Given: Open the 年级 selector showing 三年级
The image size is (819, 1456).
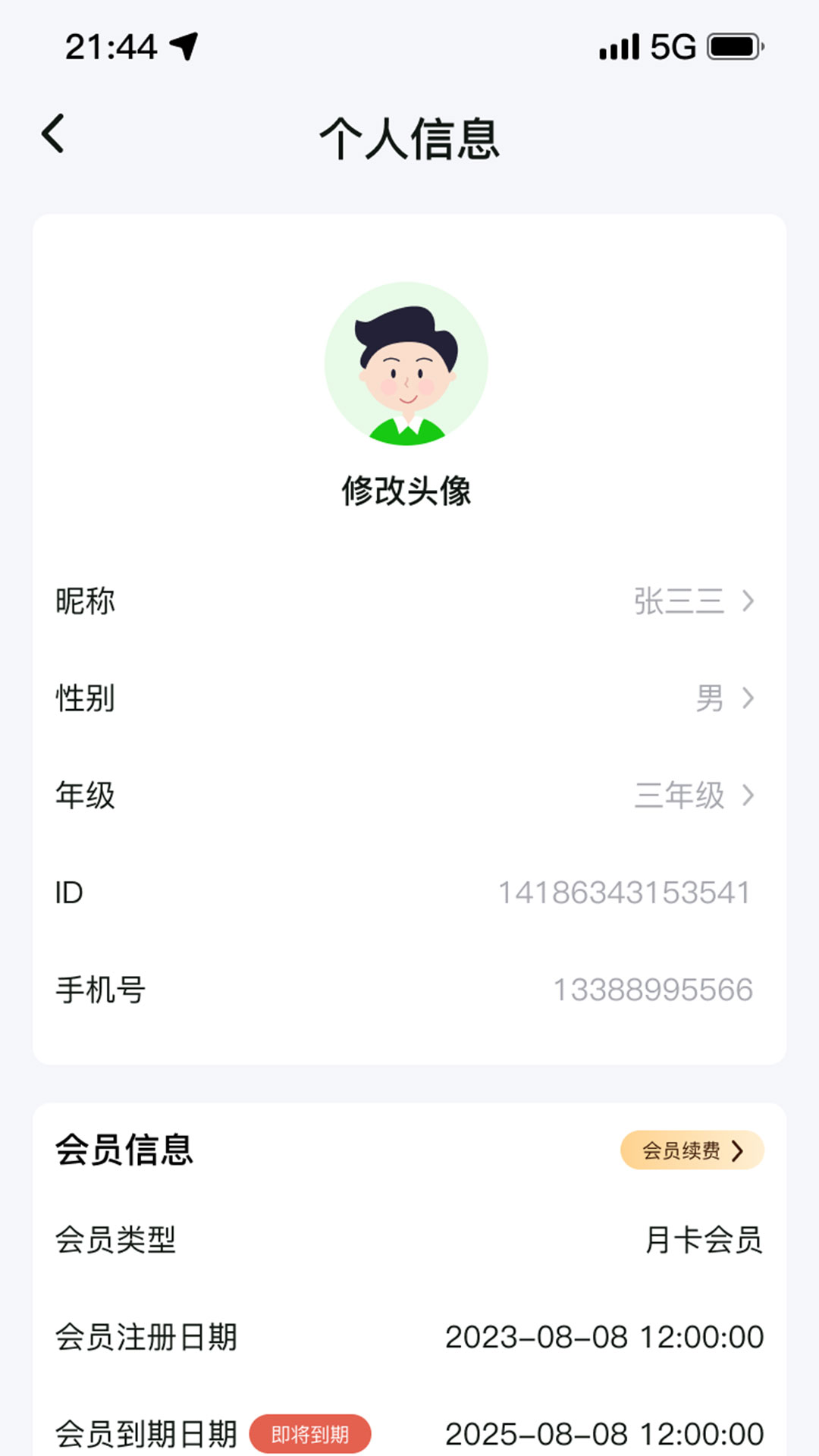Looking at the screenshot, I should point(409,795).
